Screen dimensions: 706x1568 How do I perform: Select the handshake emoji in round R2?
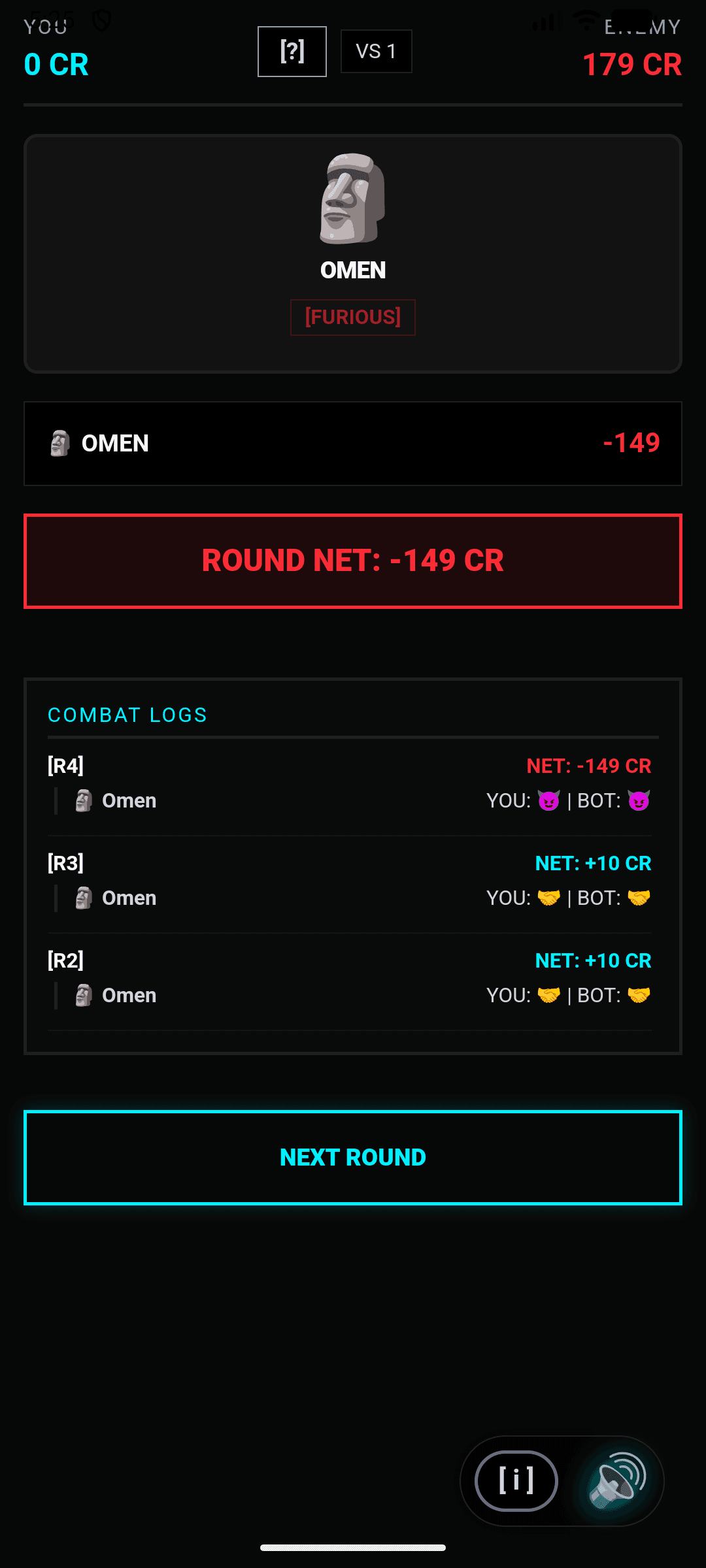click(549, 994)
